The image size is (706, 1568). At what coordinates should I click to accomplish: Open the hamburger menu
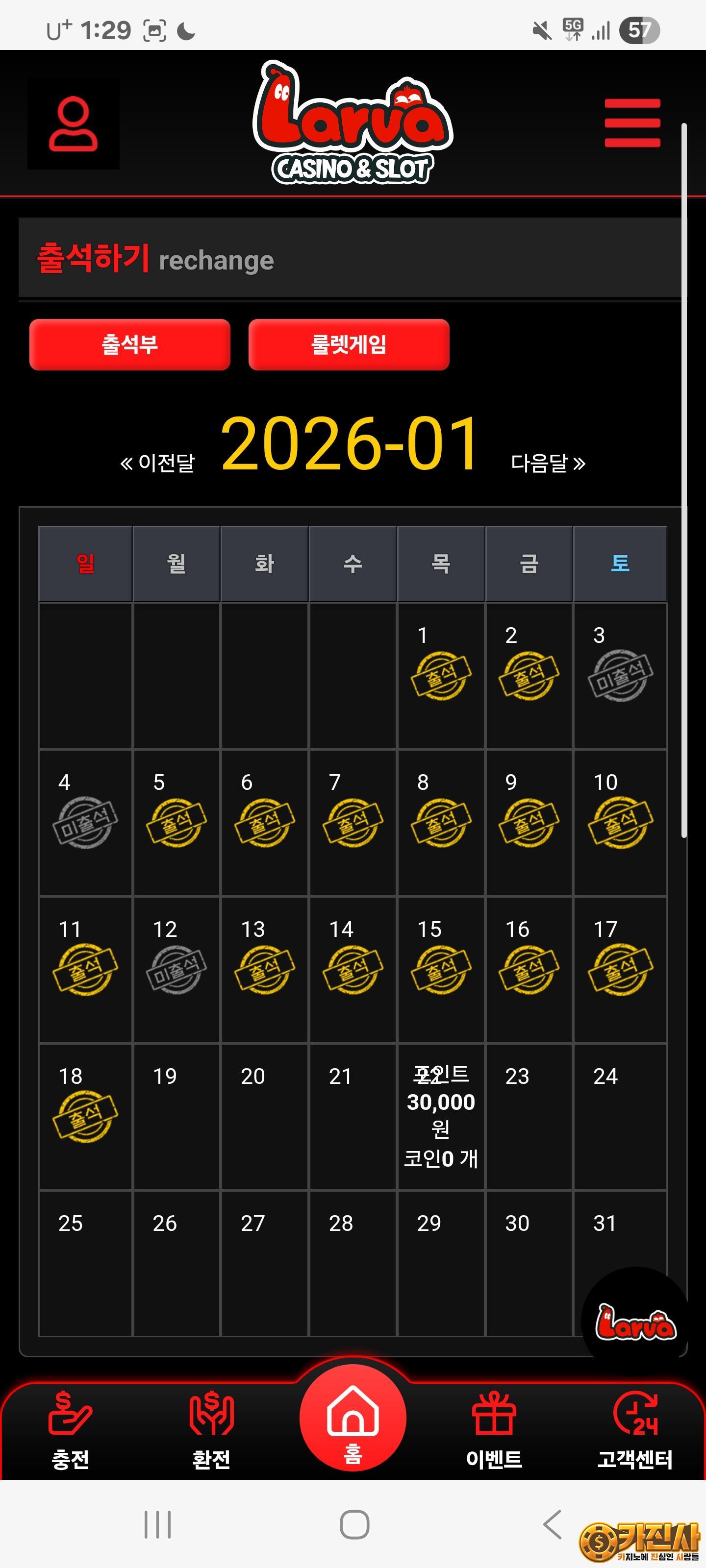coord(631,123)
